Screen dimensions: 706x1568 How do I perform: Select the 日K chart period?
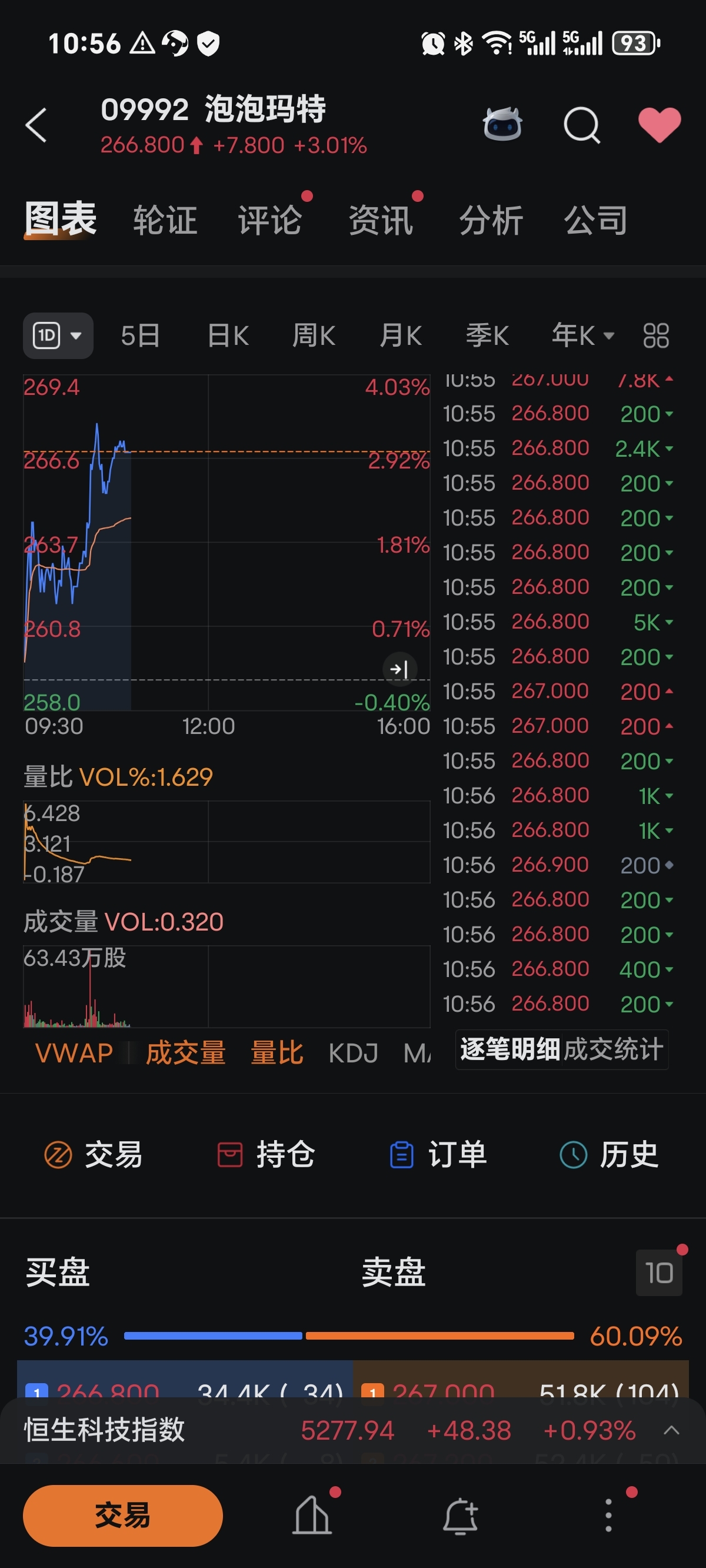tap(228, 335)
